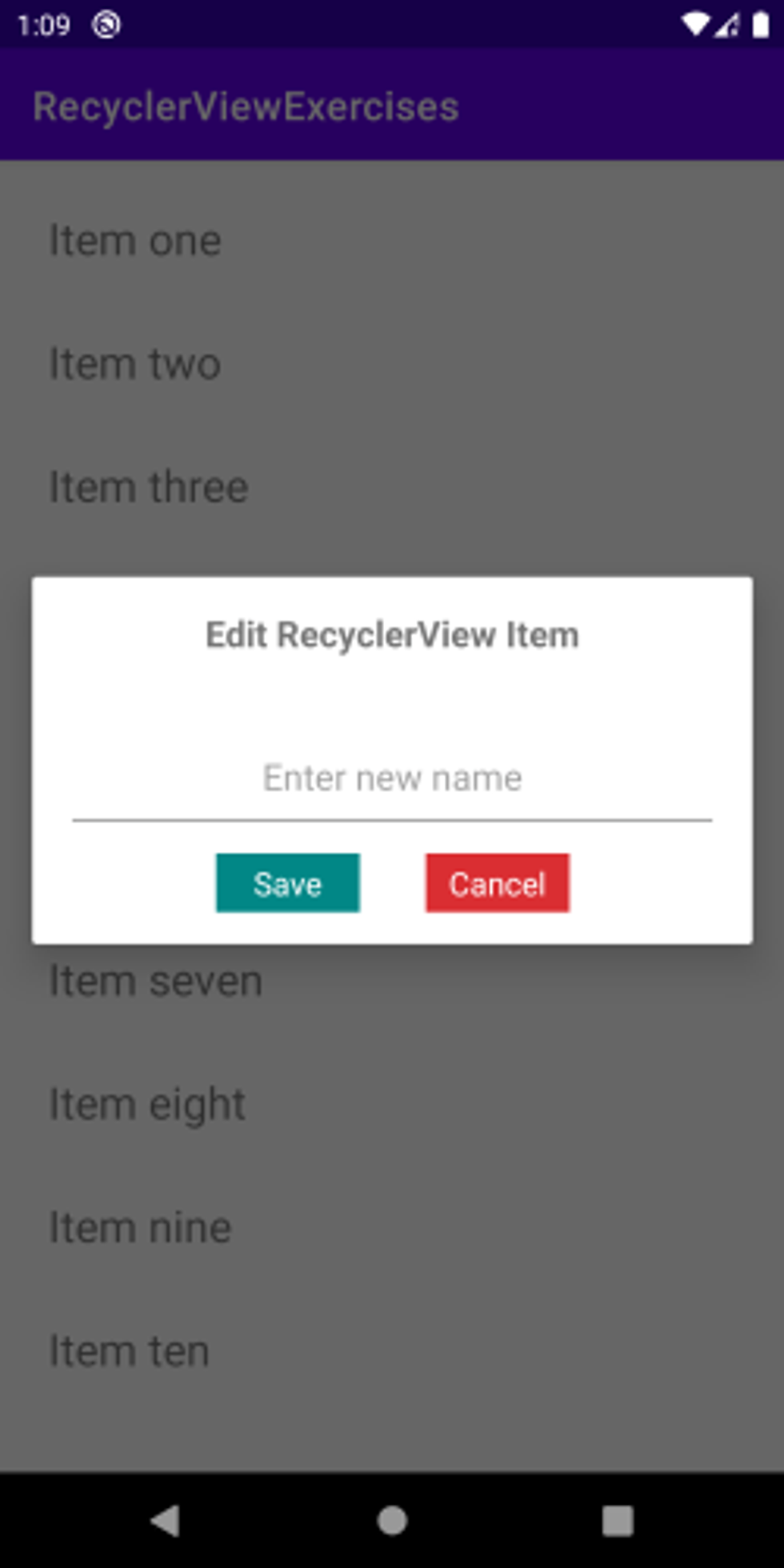Screen dimensions: 784x1568
Task: Tap the Enter new name field
Action: pyautogui.click(x=392, y=780)
